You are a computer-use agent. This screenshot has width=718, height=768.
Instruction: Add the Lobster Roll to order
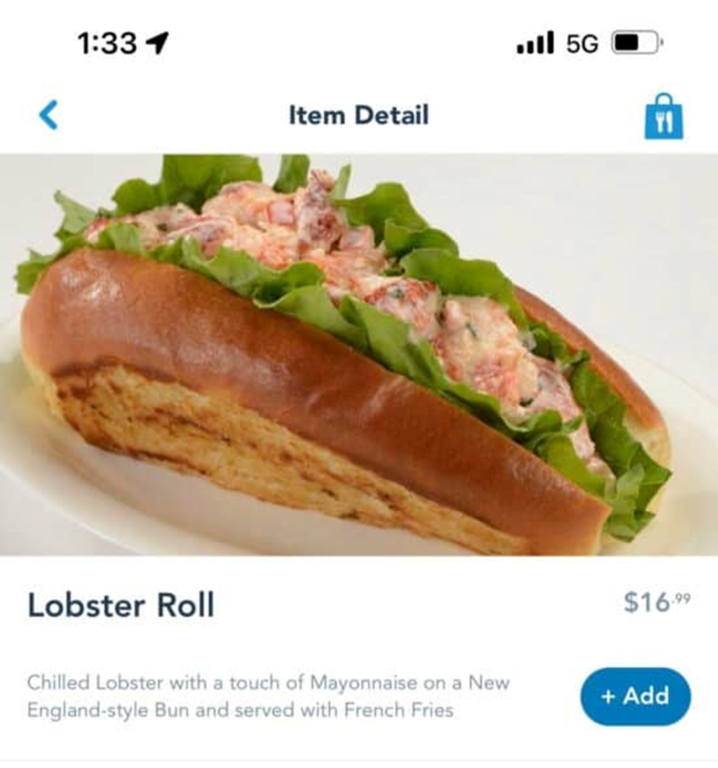[x=635, y=696]
